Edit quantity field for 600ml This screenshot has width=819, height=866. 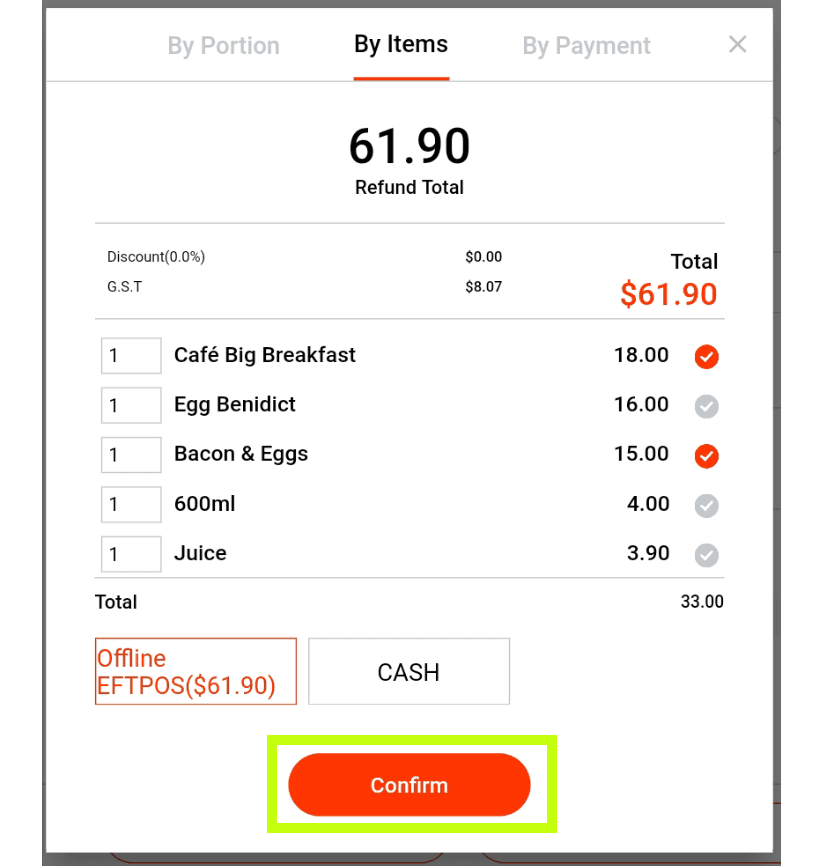(x=131, y=504)
